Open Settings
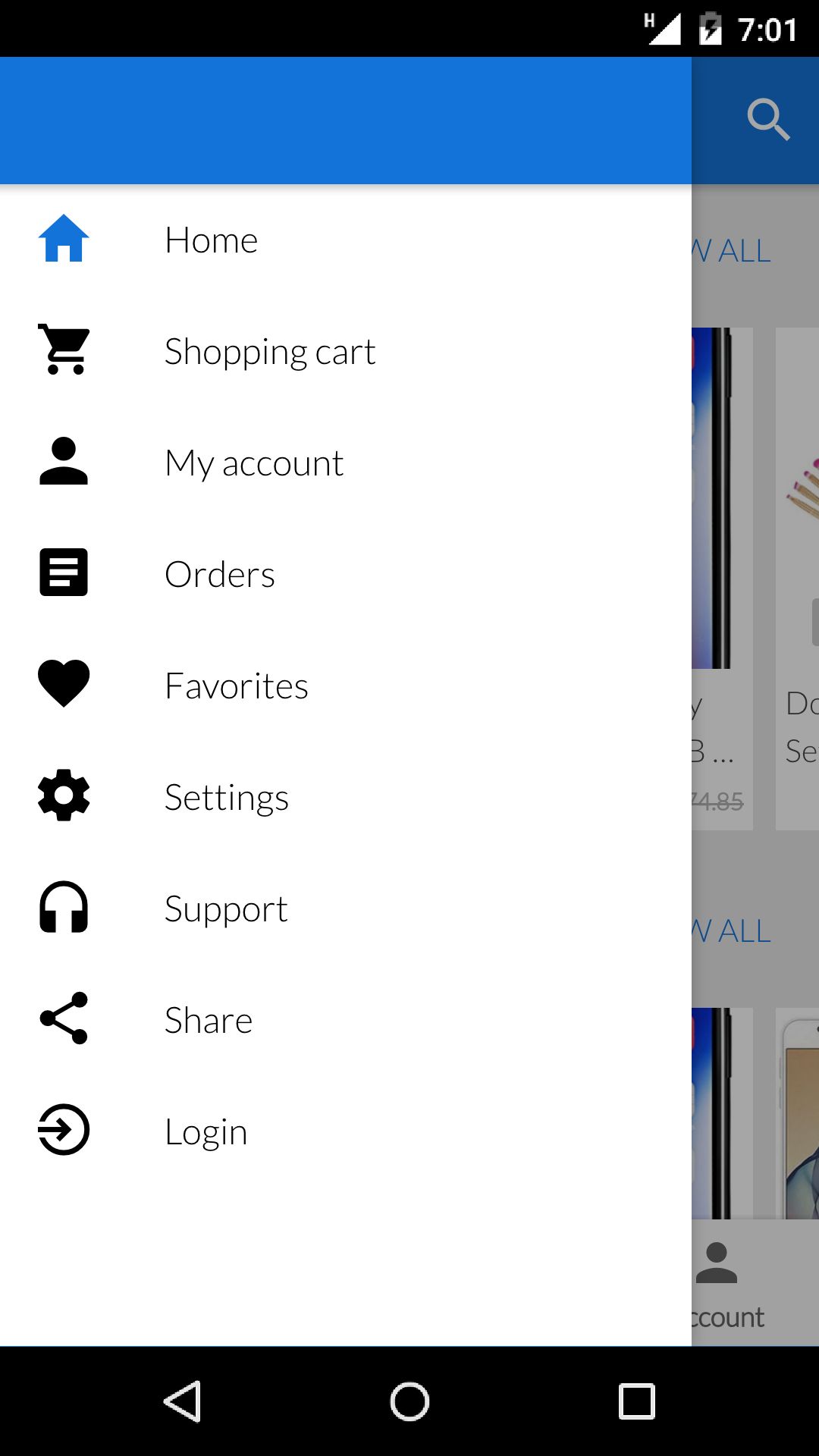 click(x=226, y=798)
